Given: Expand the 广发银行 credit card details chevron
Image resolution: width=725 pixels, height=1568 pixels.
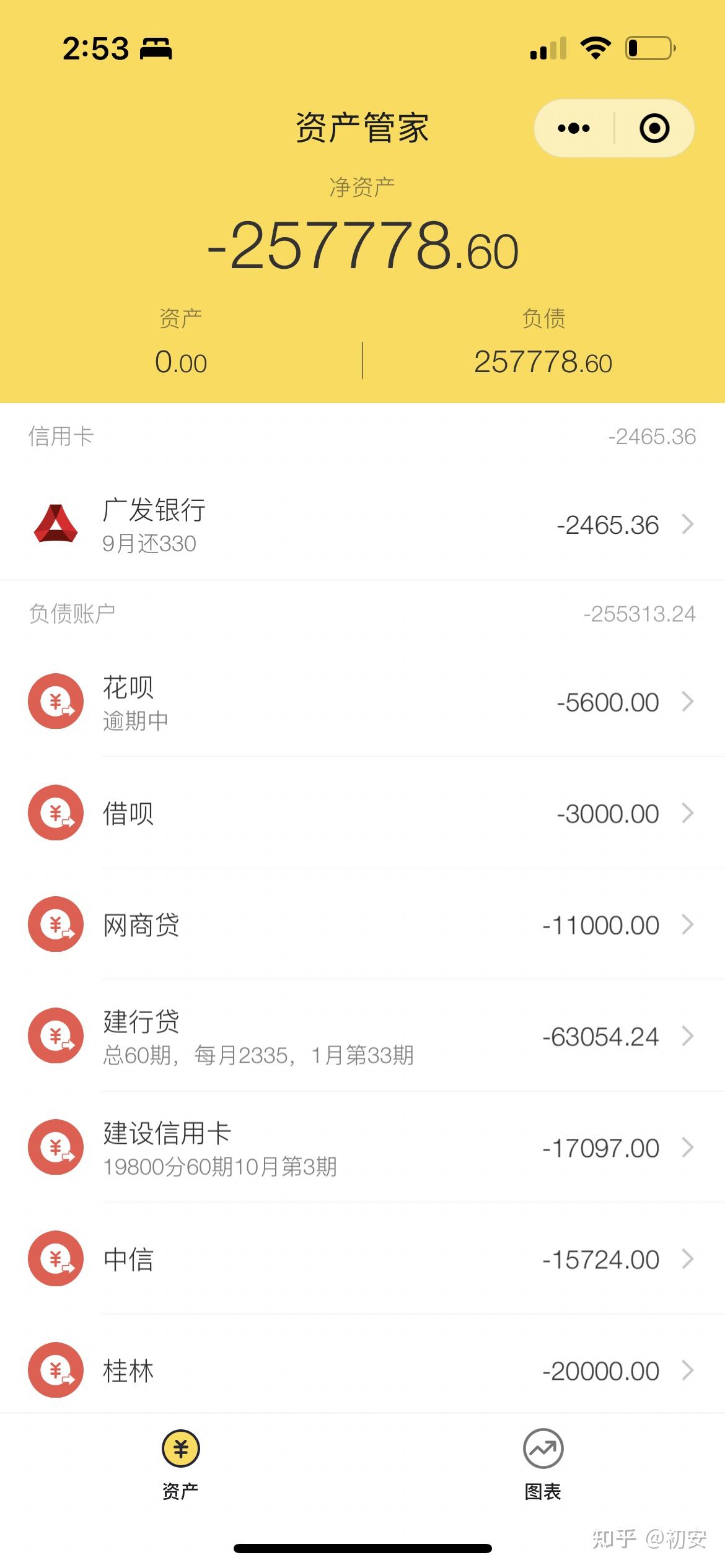Looking at the screenshot, I should [690, 525].
